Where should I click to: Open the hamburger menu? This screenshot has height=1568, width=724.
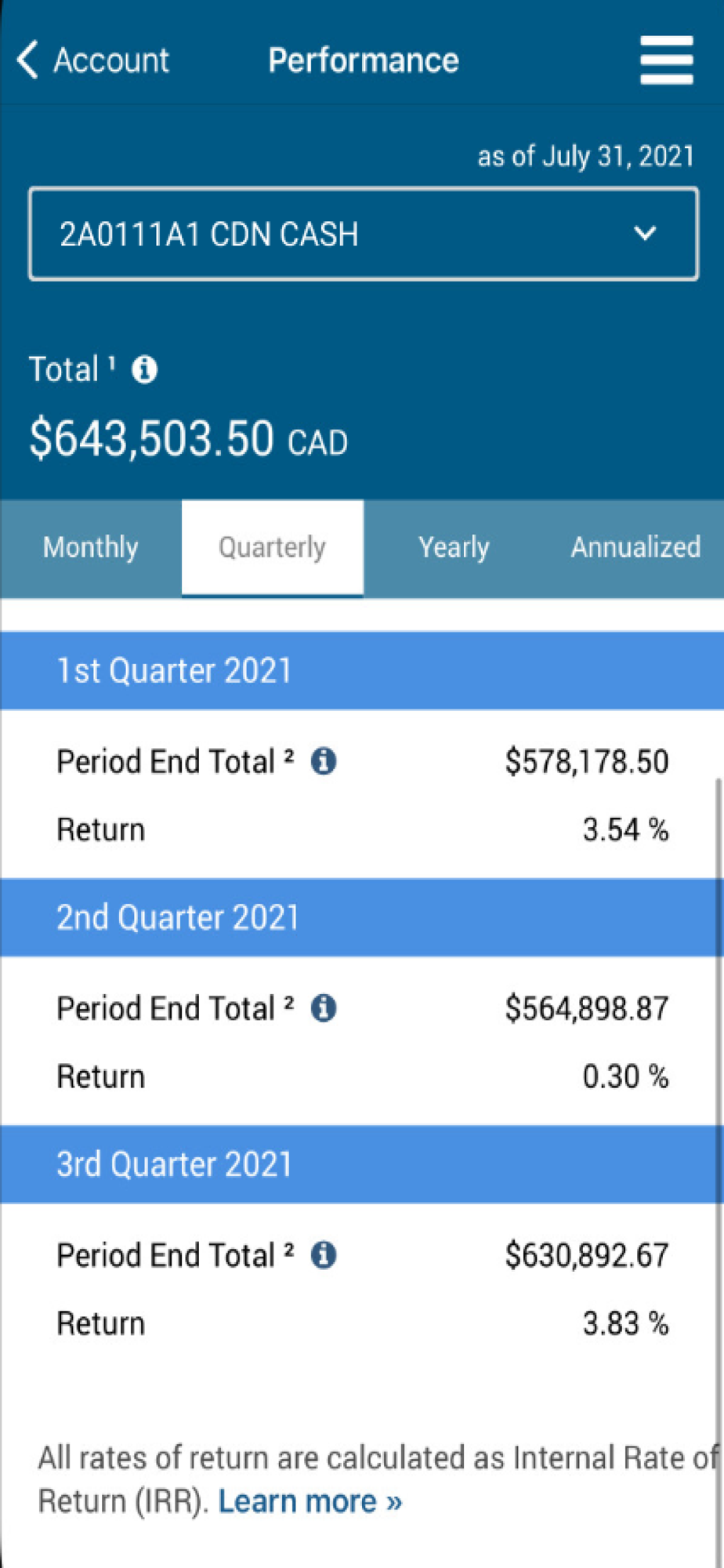coord(666,60)
